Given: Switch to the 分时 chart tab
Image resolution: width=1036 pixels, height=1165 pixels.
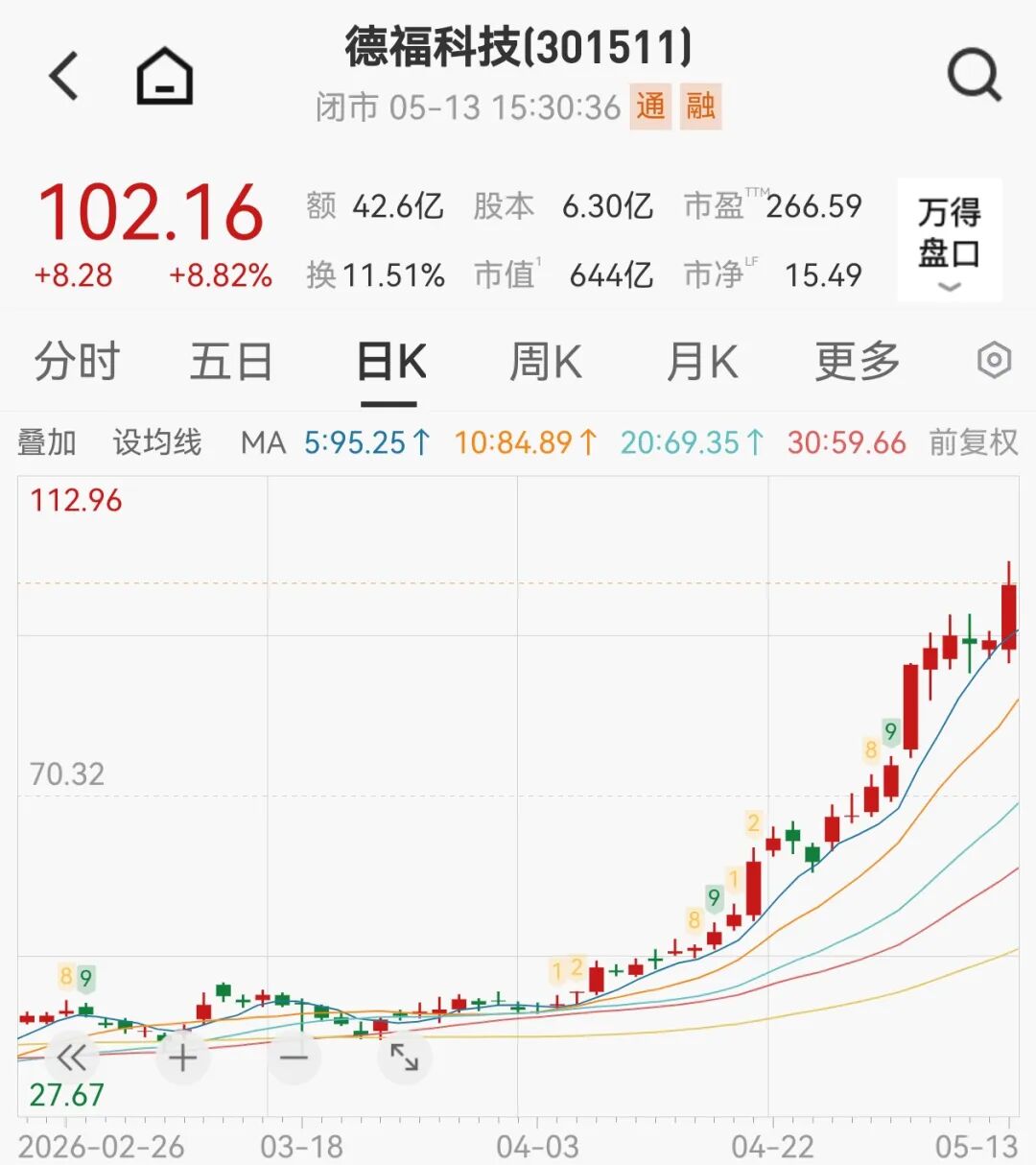Looking at the screenshot, I should [x=77, y=362].
